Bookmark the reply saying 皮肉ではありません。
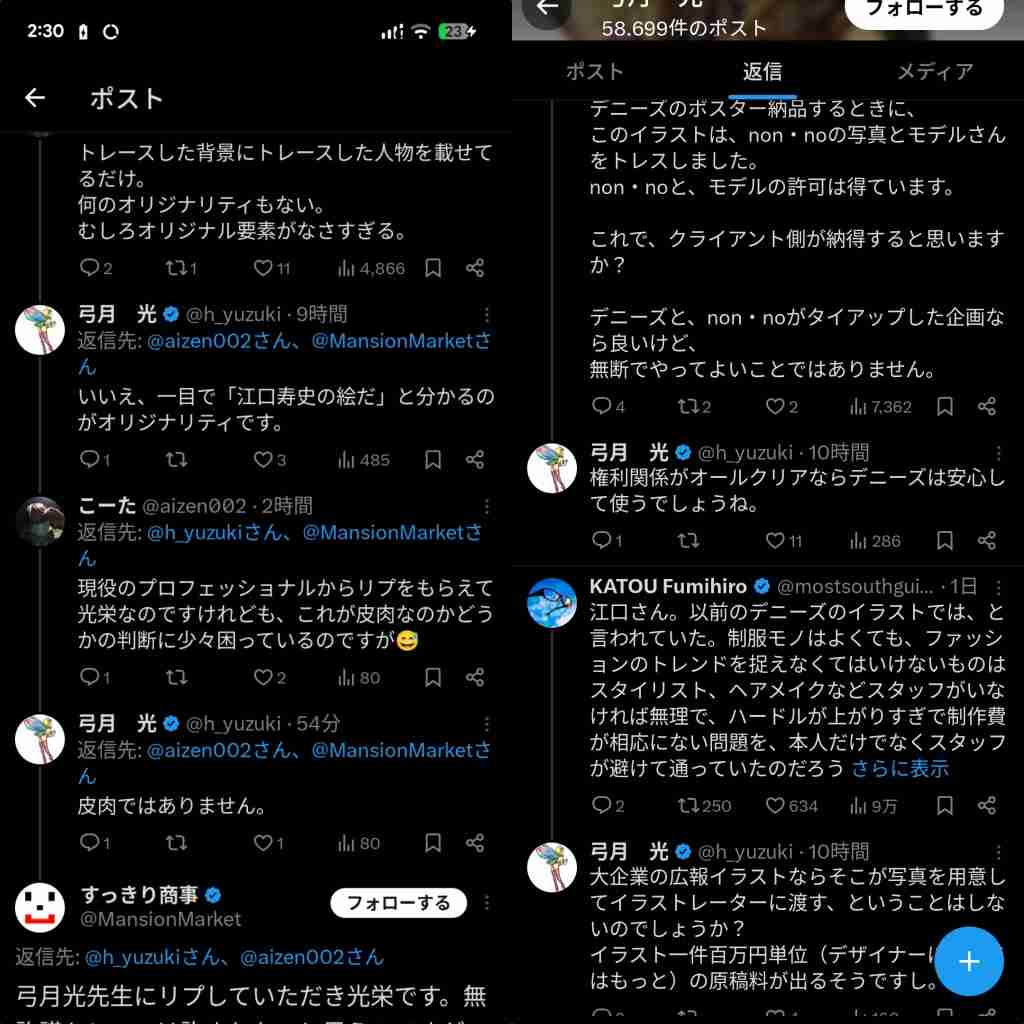 point(433,843)
